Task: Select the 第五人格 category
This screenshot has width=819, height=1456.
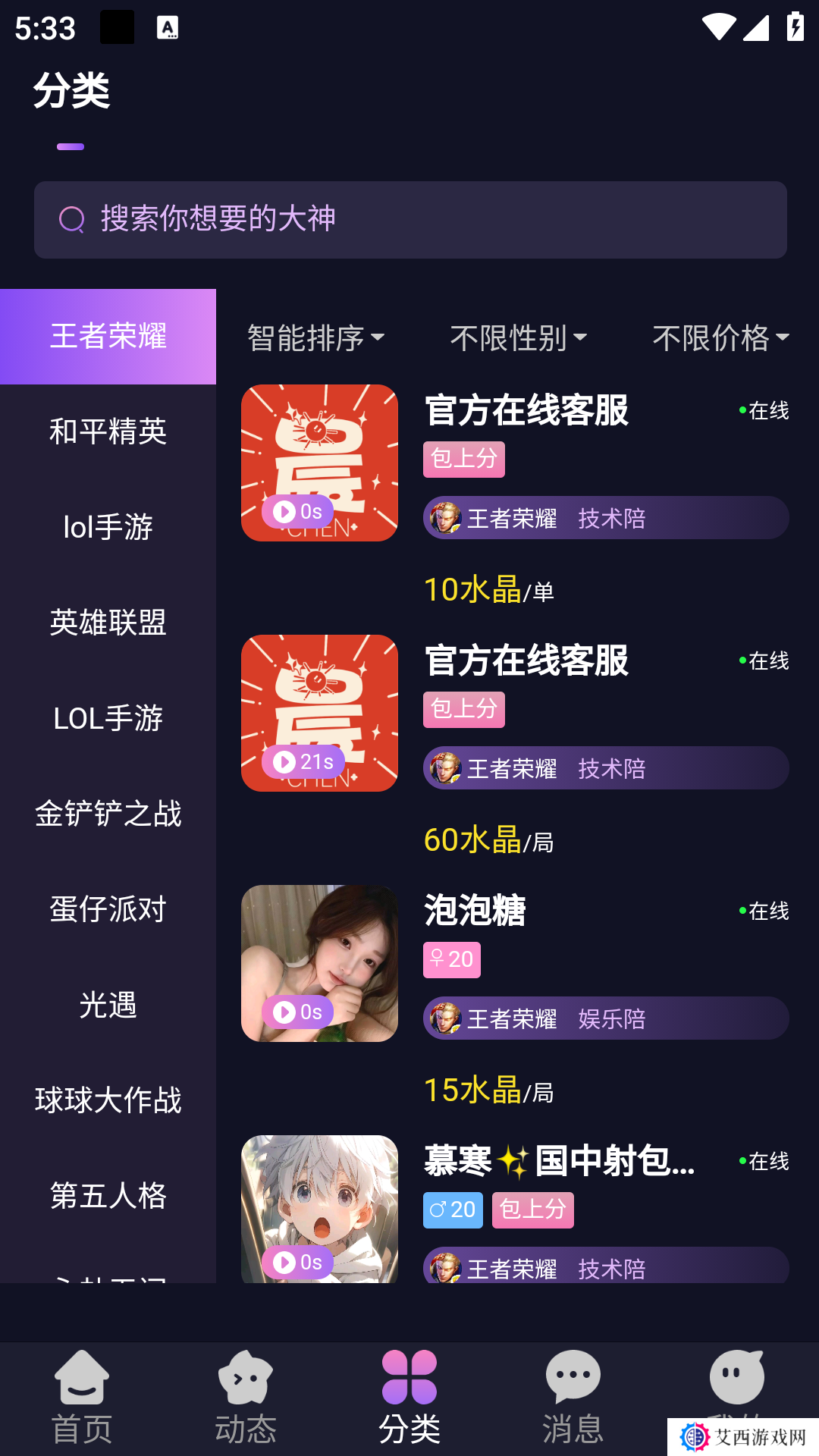Action: click(108, 1196)
